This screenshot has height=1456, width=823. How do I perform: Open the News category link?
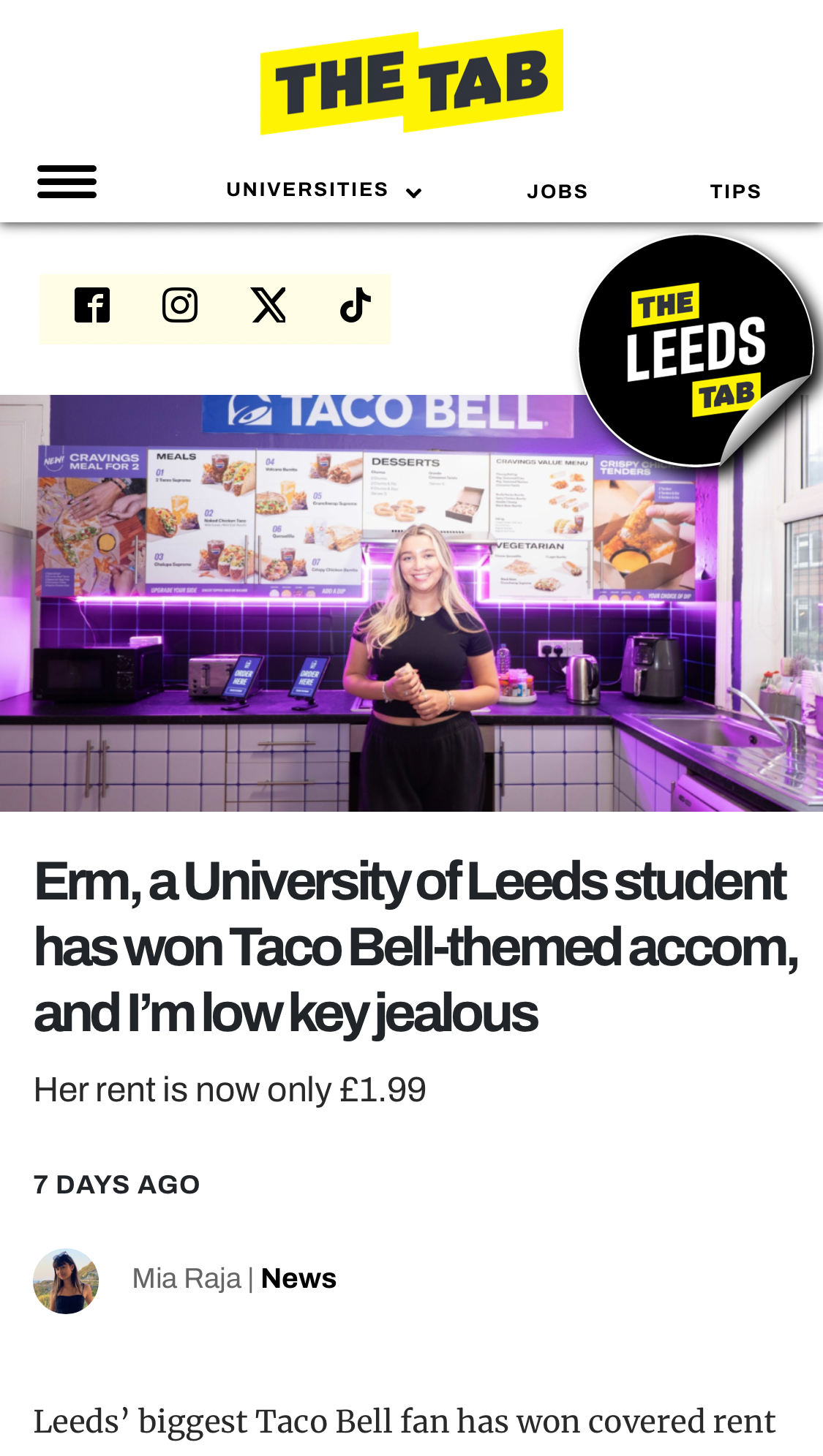[x=298, y=1279]
